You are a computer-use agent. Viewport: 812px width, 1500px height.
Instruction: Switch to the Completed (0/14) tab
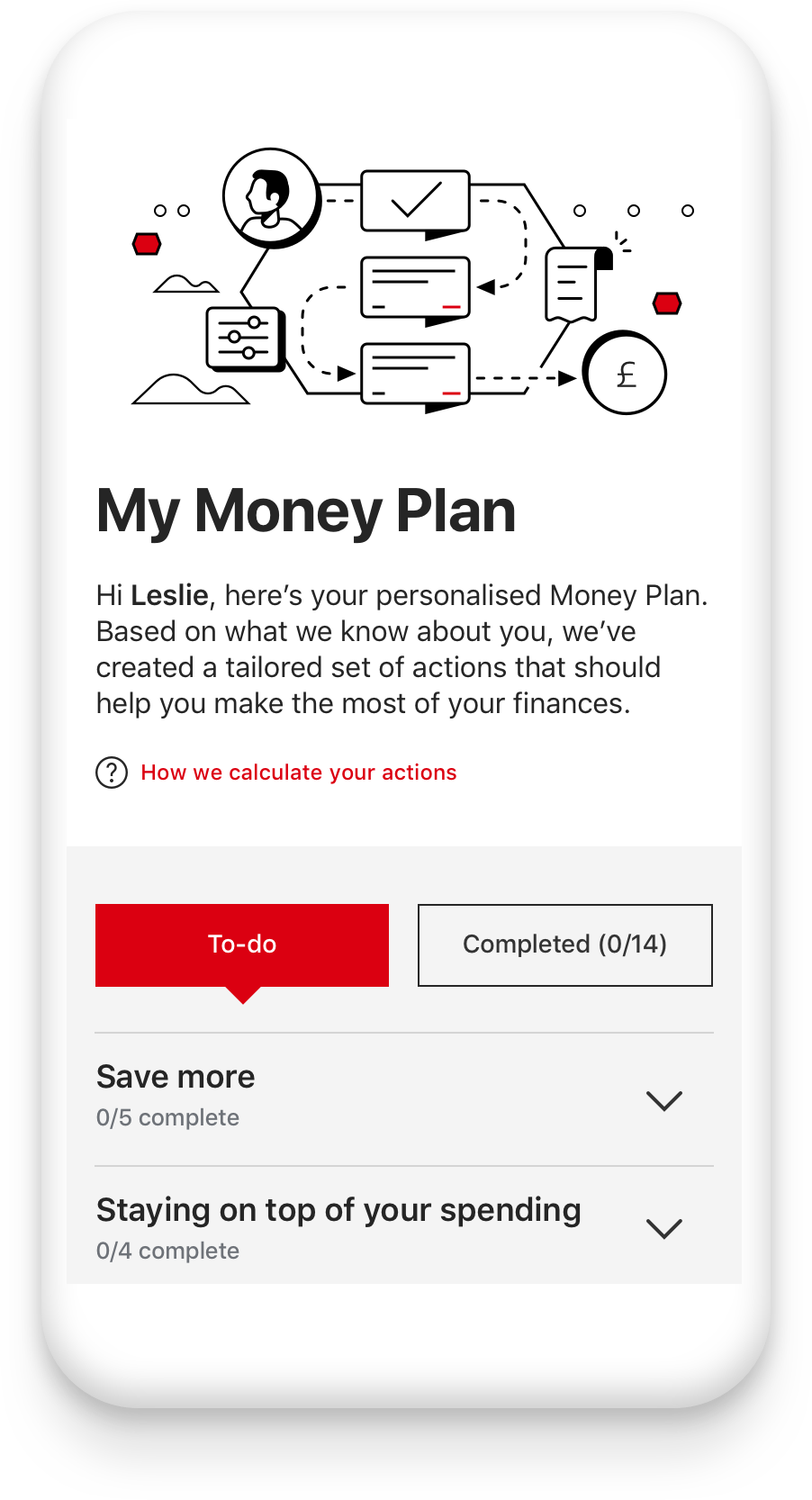click(565, 945)
